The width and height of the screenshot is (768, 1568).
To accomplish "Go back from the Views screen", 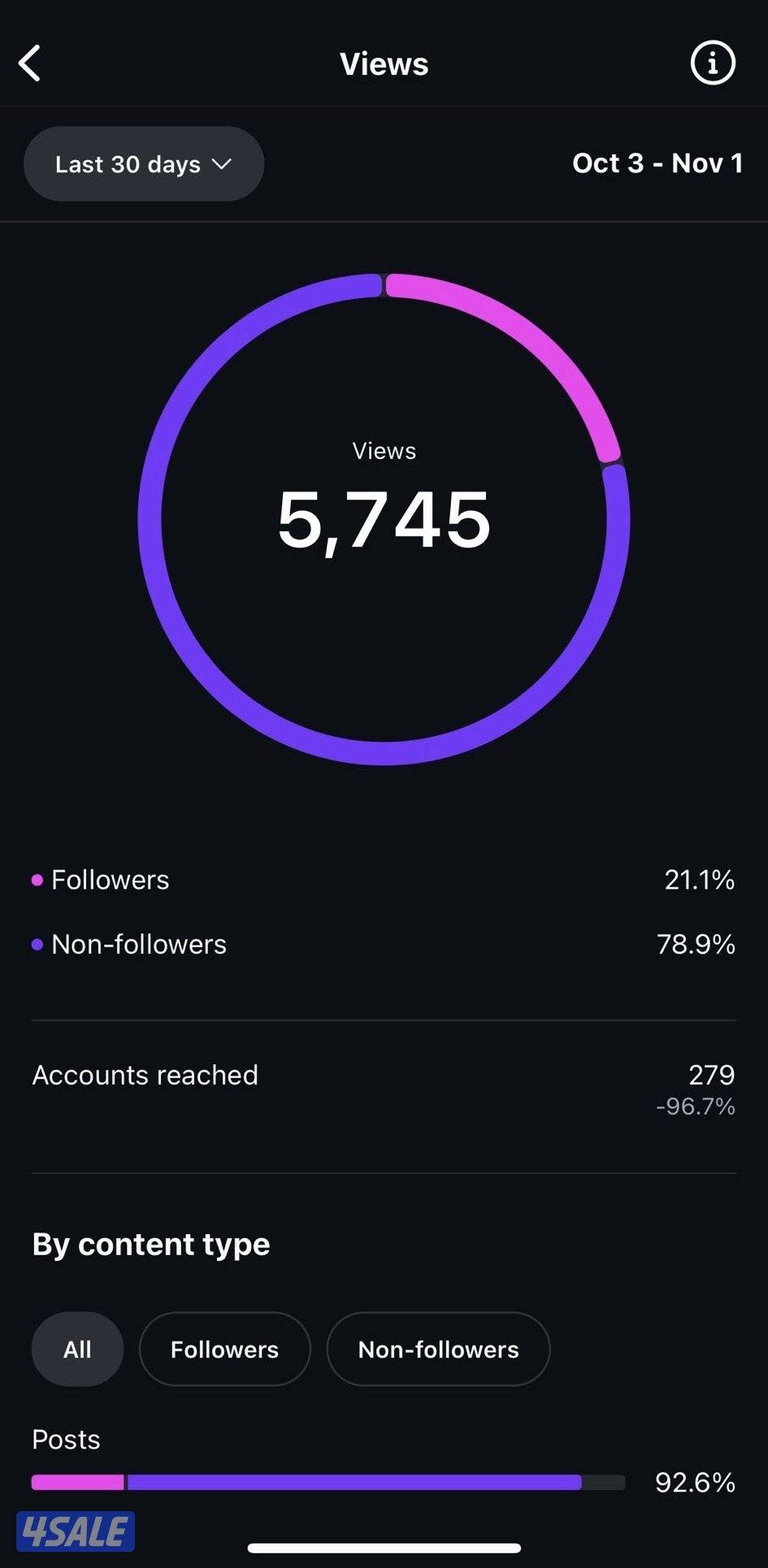I will (x=30, y=63).
